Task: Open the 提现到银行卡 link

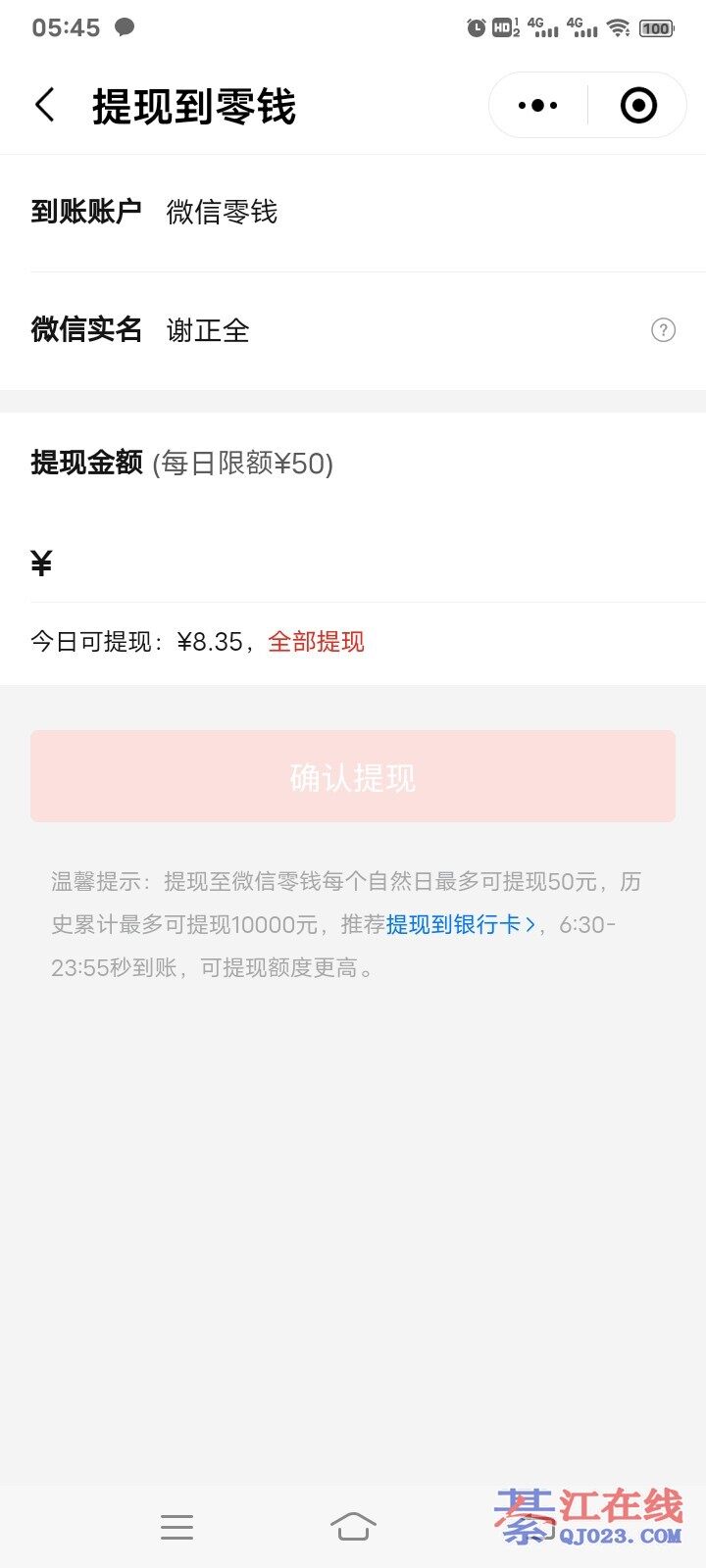Action: click(460, 924)
